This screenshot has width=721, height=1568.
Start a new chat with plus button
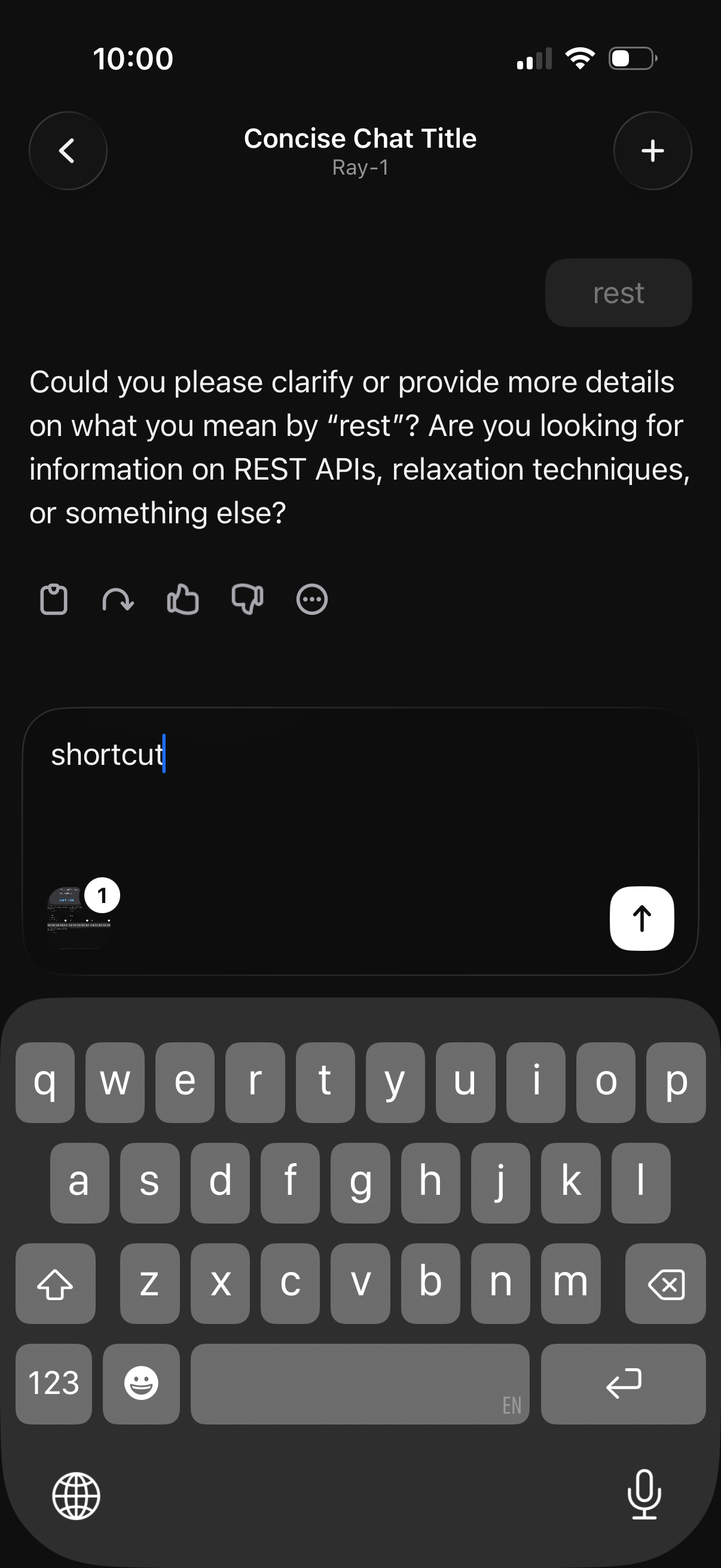tap(652, 151)
